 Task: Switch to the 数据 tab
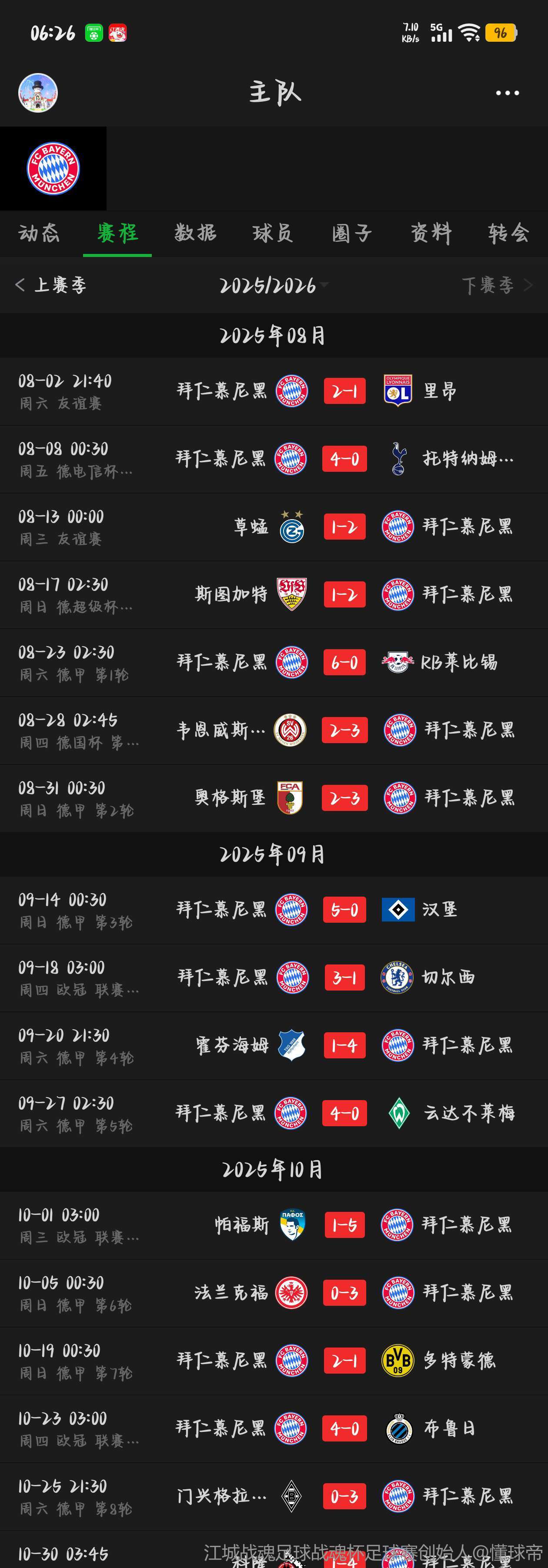(195, 233)
